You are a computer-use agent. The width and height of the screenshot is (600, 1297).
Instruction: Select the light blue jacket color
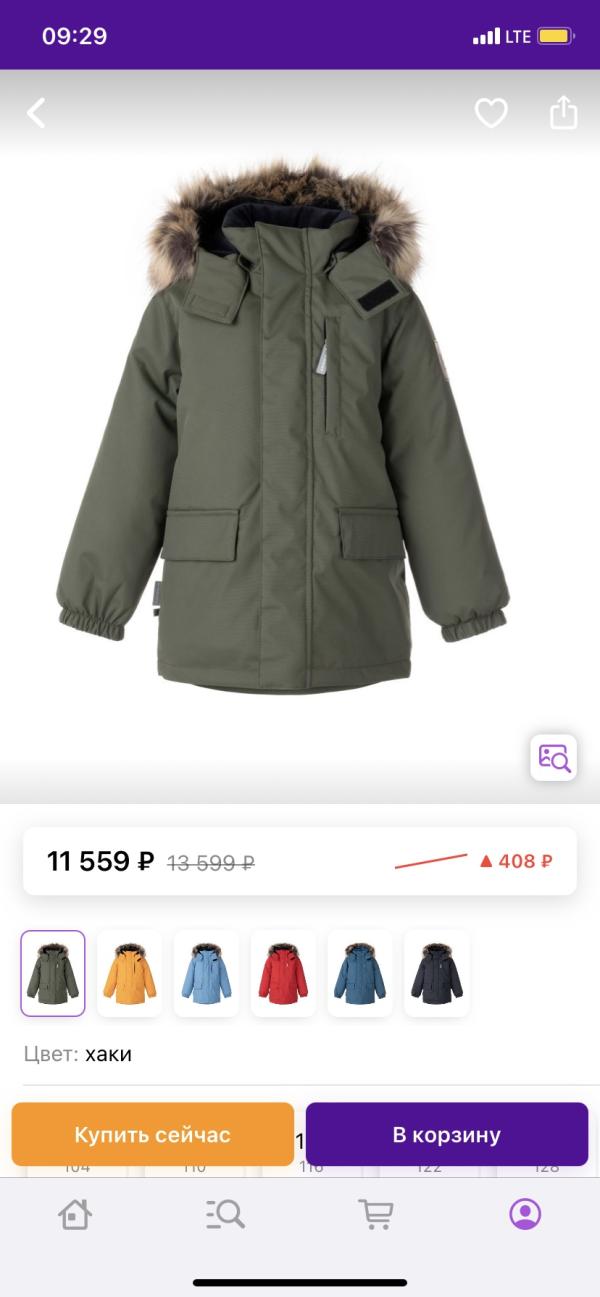pos(206,973)
